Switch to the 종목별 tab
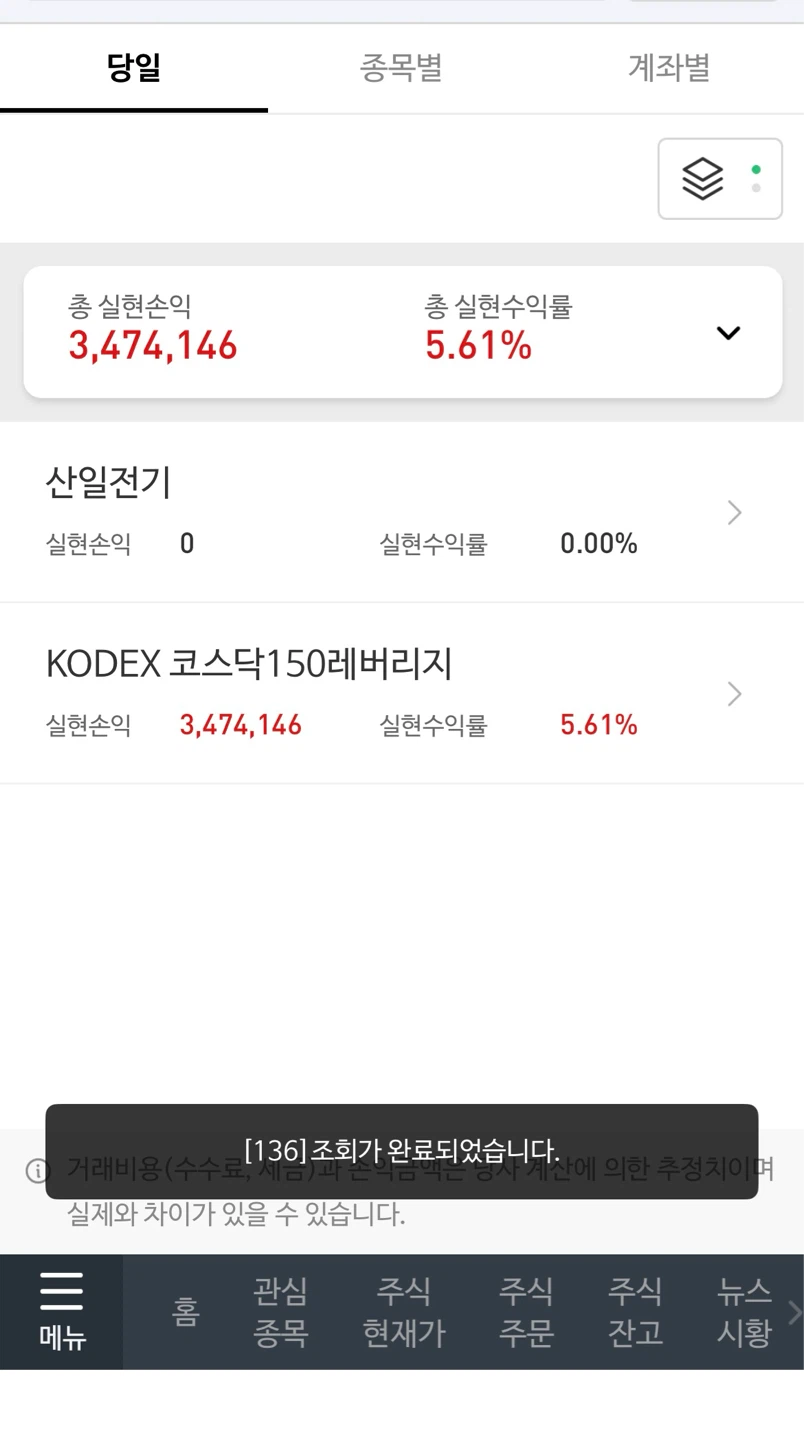 point(401,68)
